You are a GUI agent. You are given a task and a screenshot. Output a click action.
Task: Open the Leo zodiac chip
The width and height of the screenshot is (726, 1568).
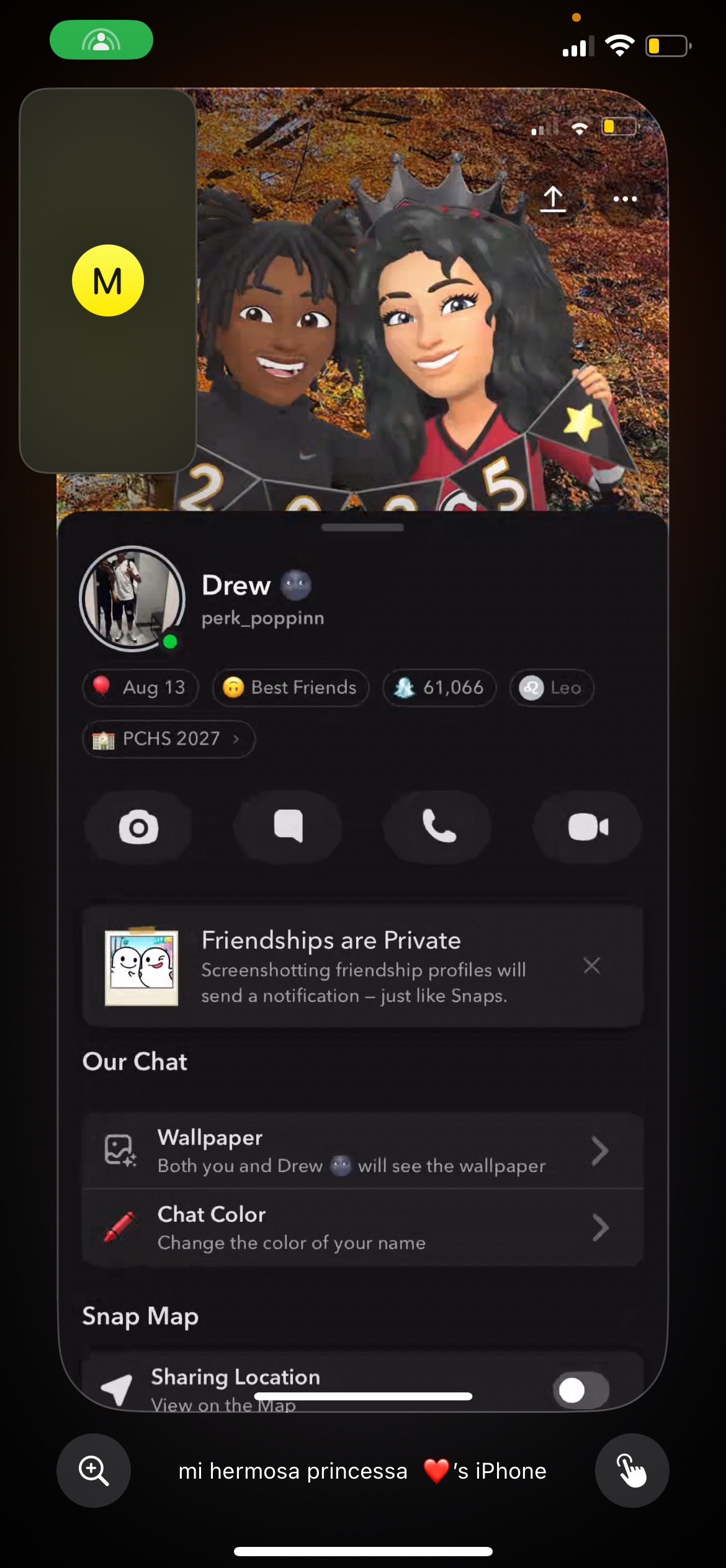pyautogui.click(x=551, y=688)
